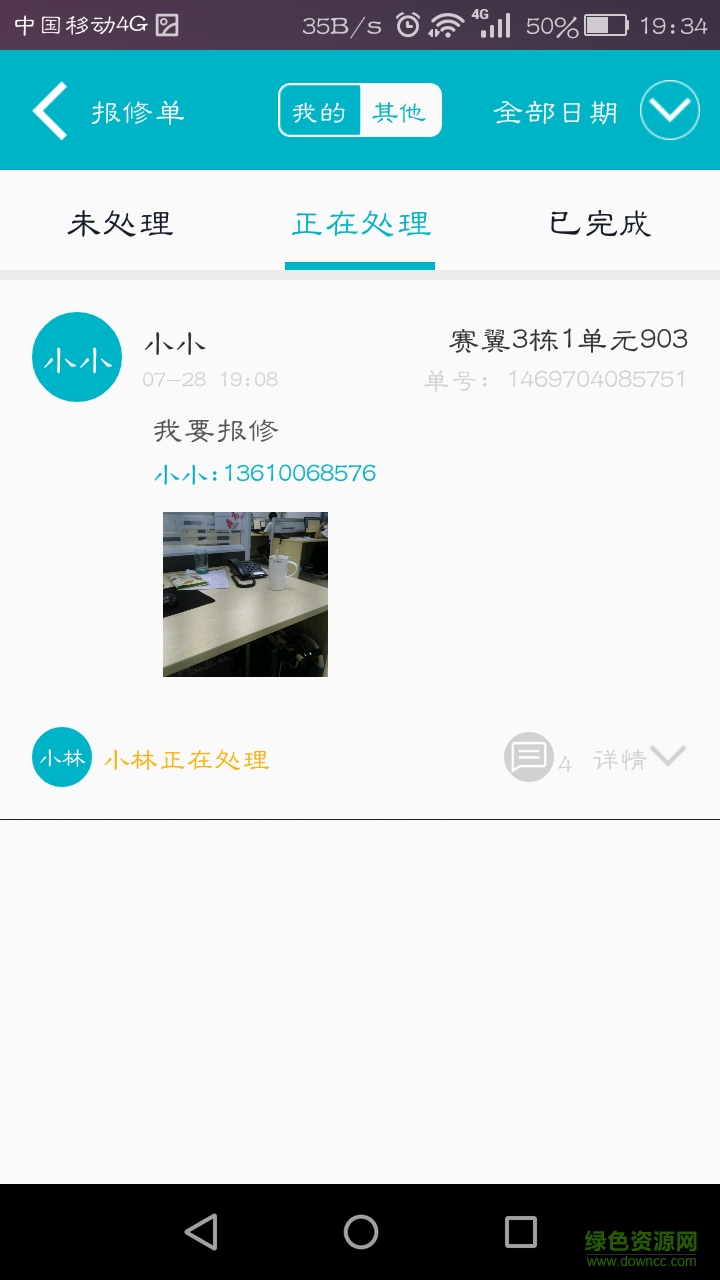
Task: Switch to the 我的 option
Action: tap(321, 110)
